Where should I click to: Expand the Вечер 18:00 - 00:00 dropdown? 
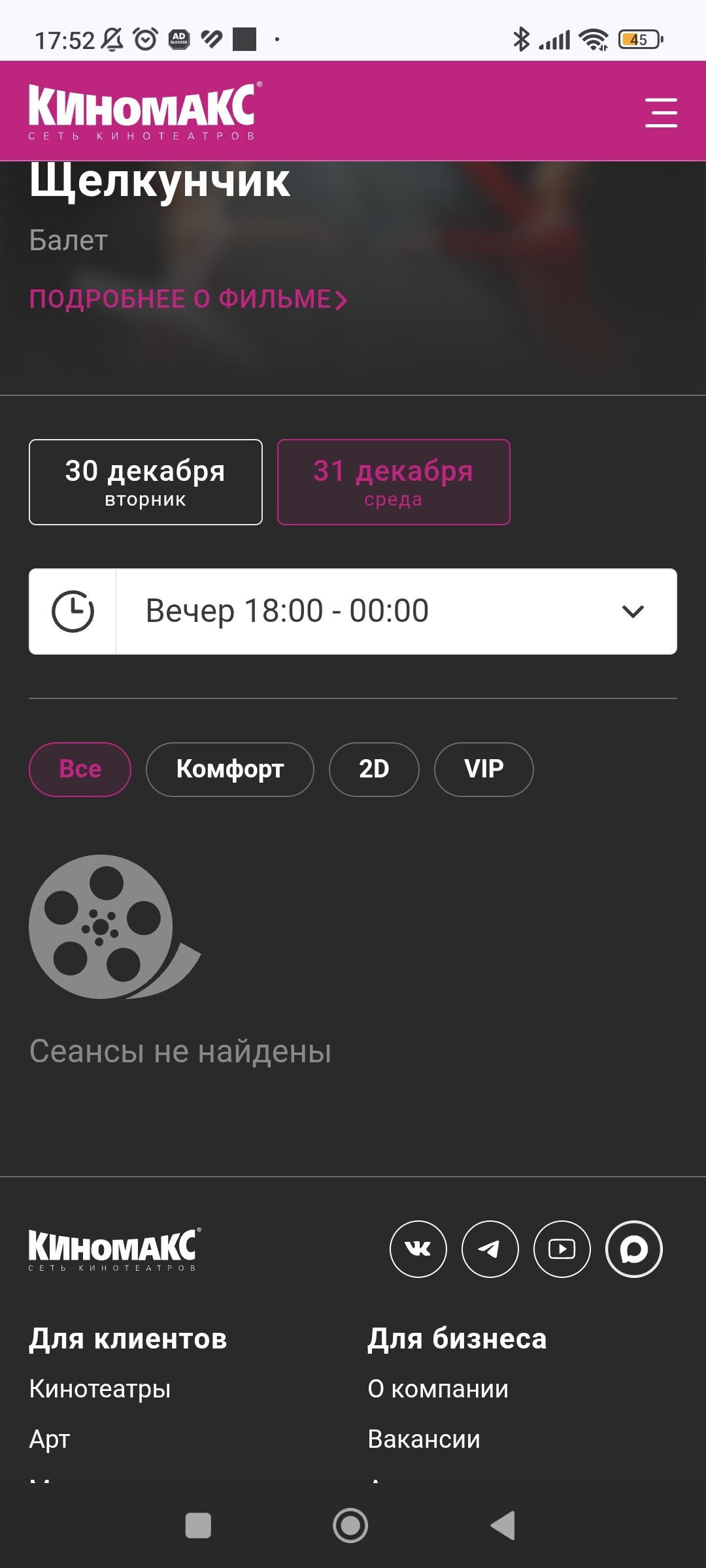(x=353, y=612)
